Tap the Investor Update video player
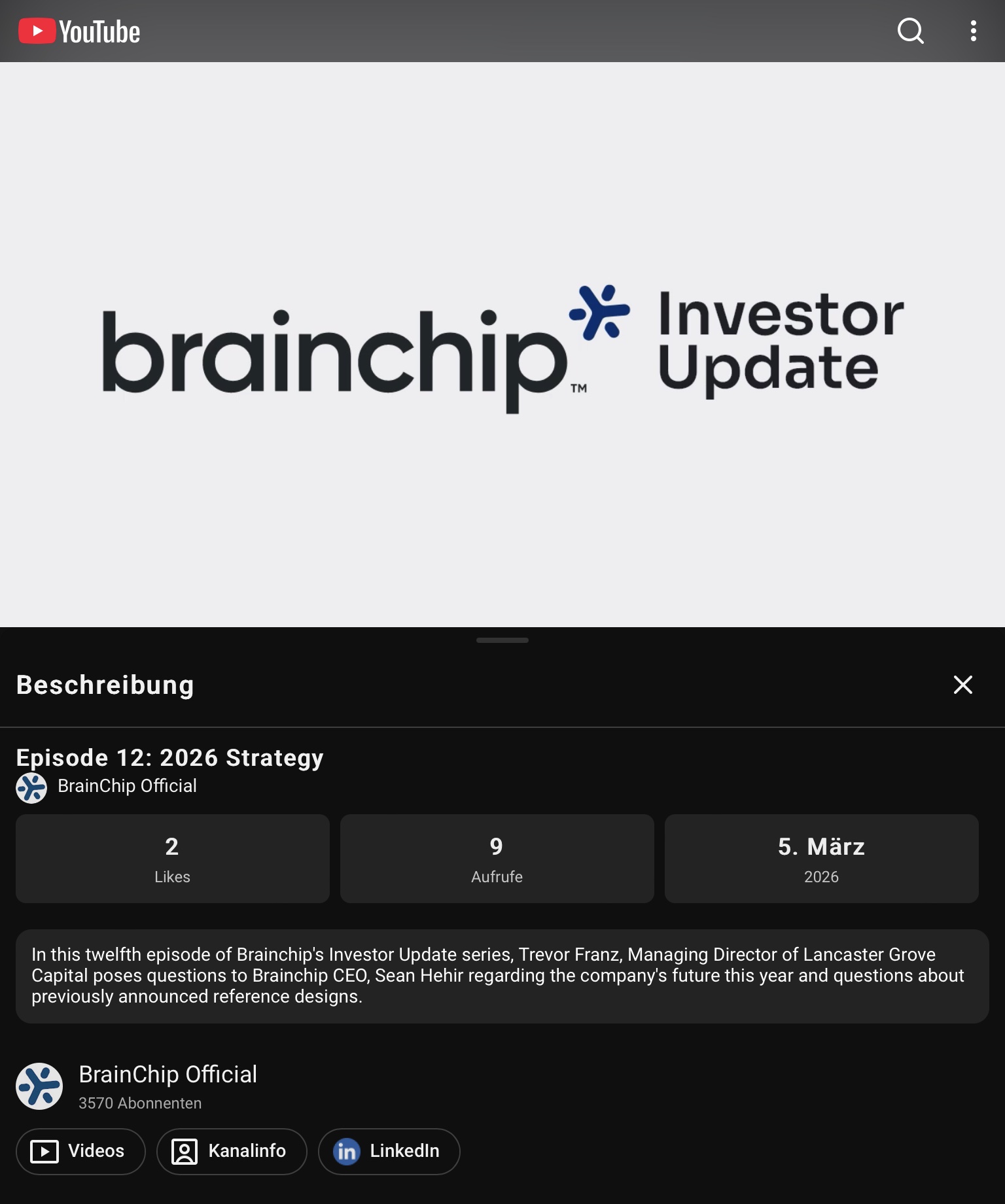This screenshot has height=1204, width=1005. pos(502,345)
